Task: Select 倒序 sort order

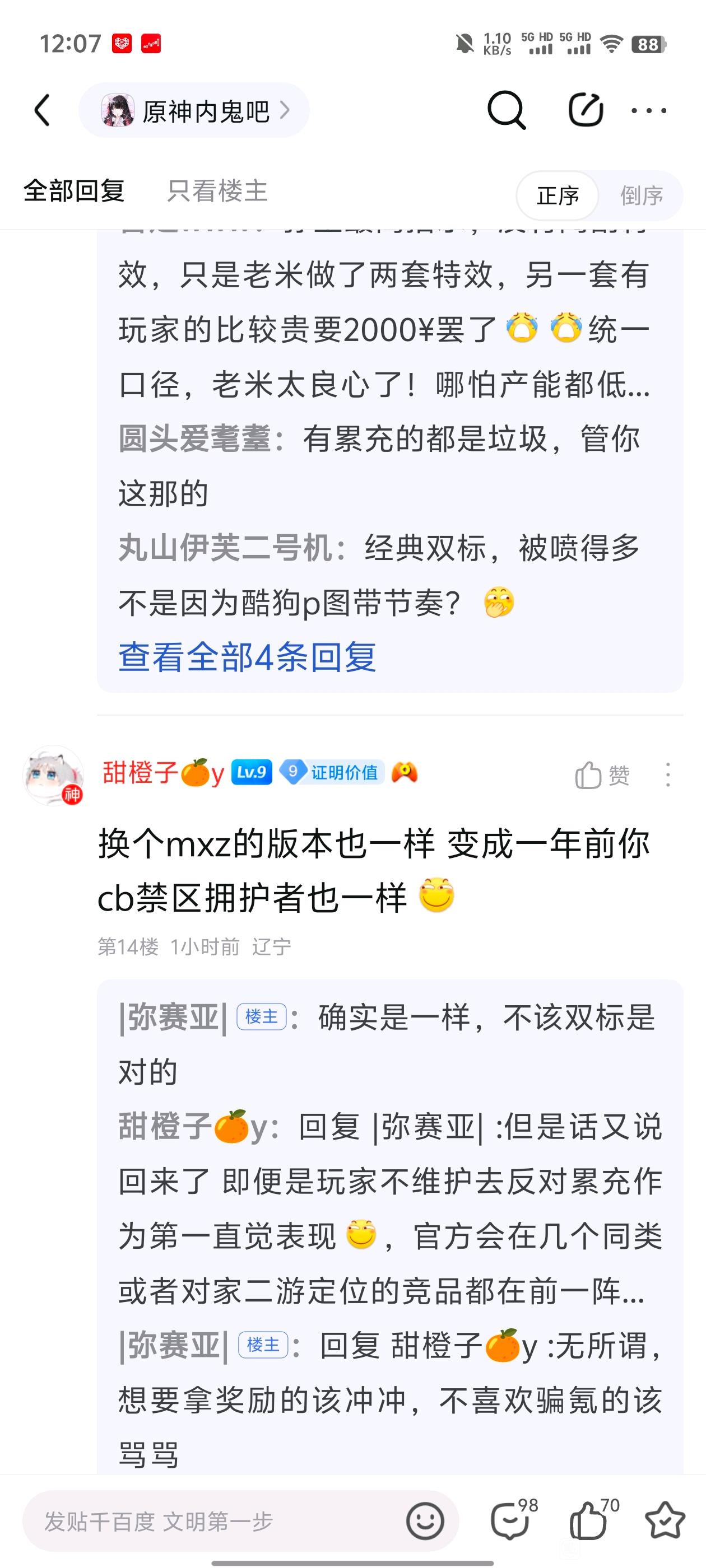Action: pyautogui.click(x=642, y=196)
